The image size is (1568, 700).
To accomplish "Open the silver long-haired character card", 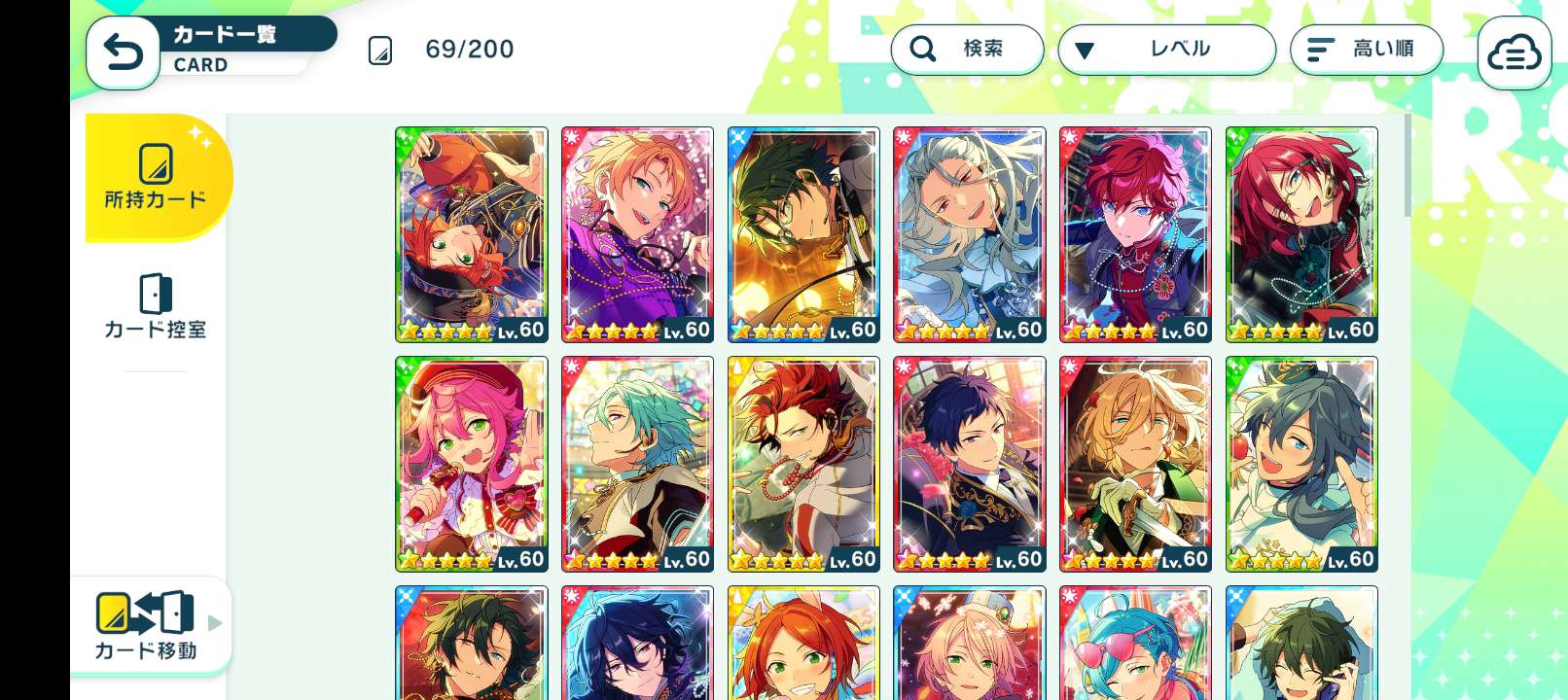I will (969, 234).
